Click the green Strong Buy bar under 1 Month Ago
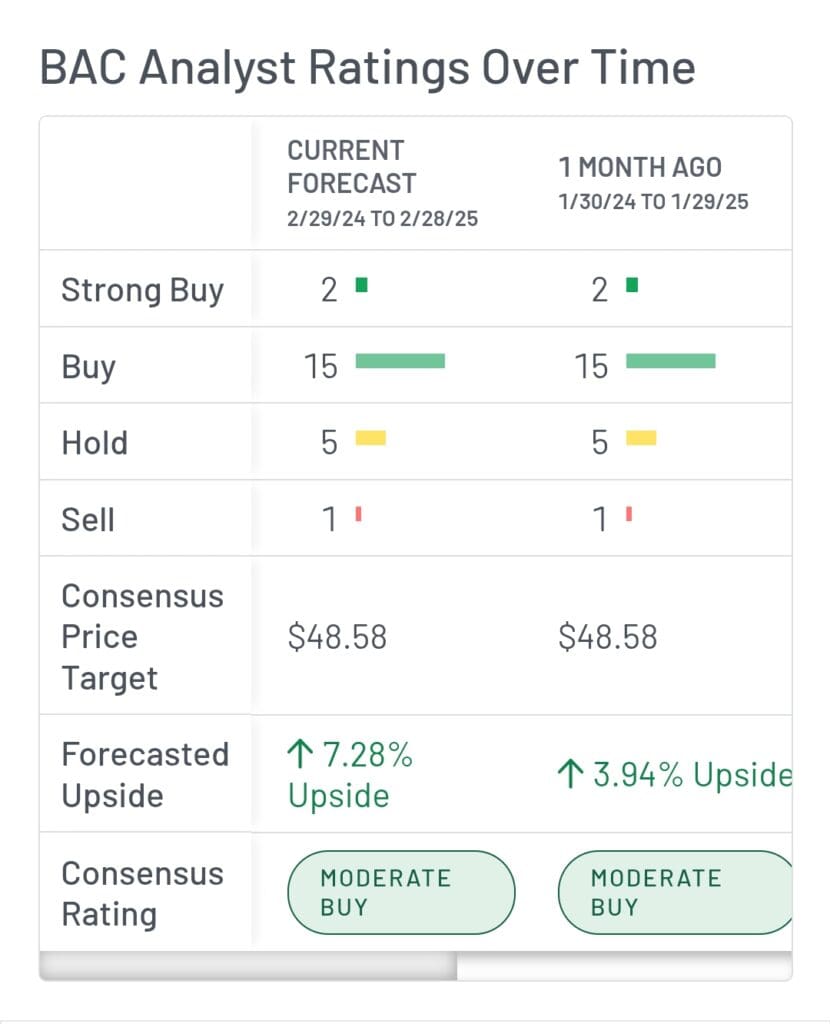The width and height of the screenshot is (830, 1024). pos(633,285)
